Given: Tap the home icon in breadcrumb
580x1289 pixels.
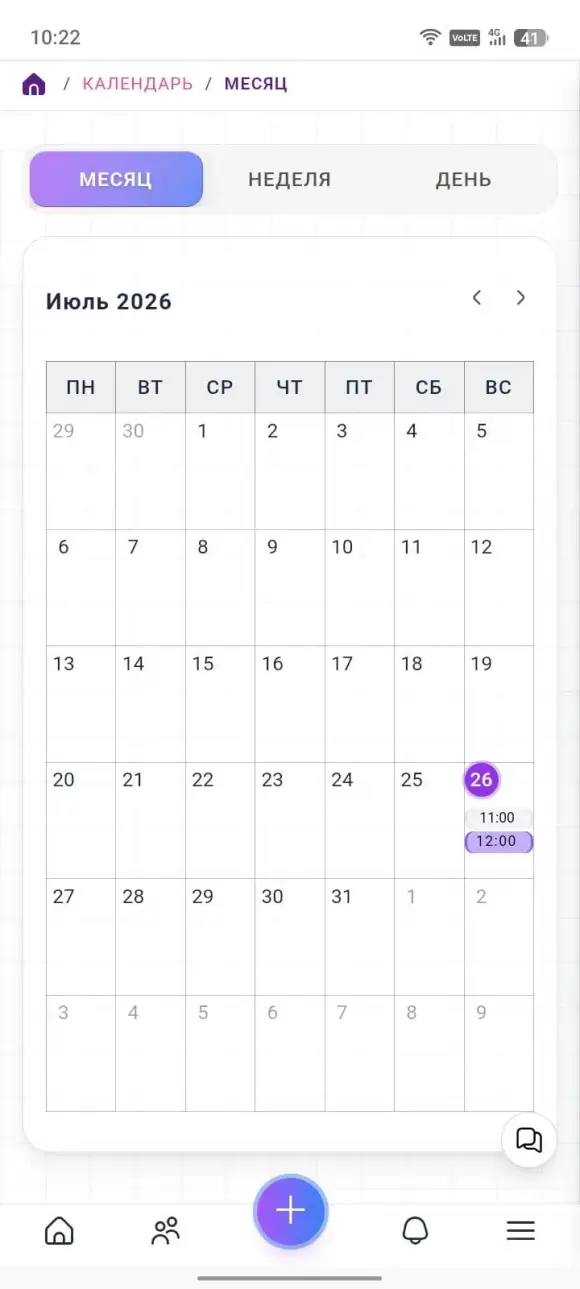Looking at the screenshot, I should 34,84.
